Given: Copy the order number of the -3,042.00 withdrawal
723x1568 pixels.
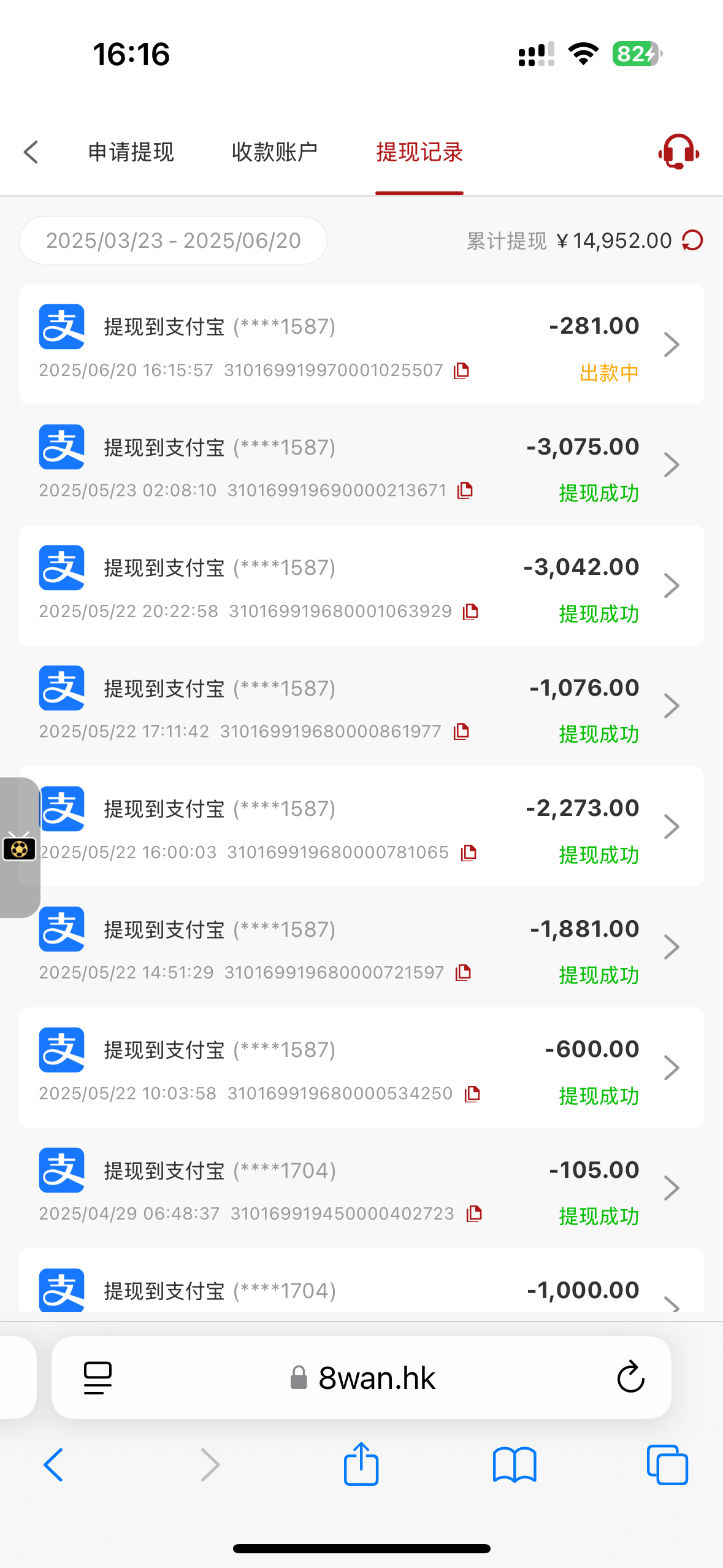Looking at the screenshot, I should click(x=470, y=612).
